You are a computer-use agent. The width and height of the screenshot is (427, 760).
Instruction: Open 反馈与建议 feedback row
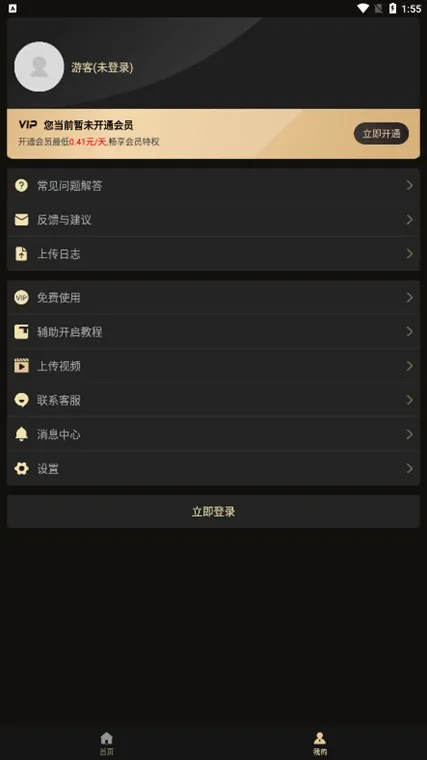[213, 220]
